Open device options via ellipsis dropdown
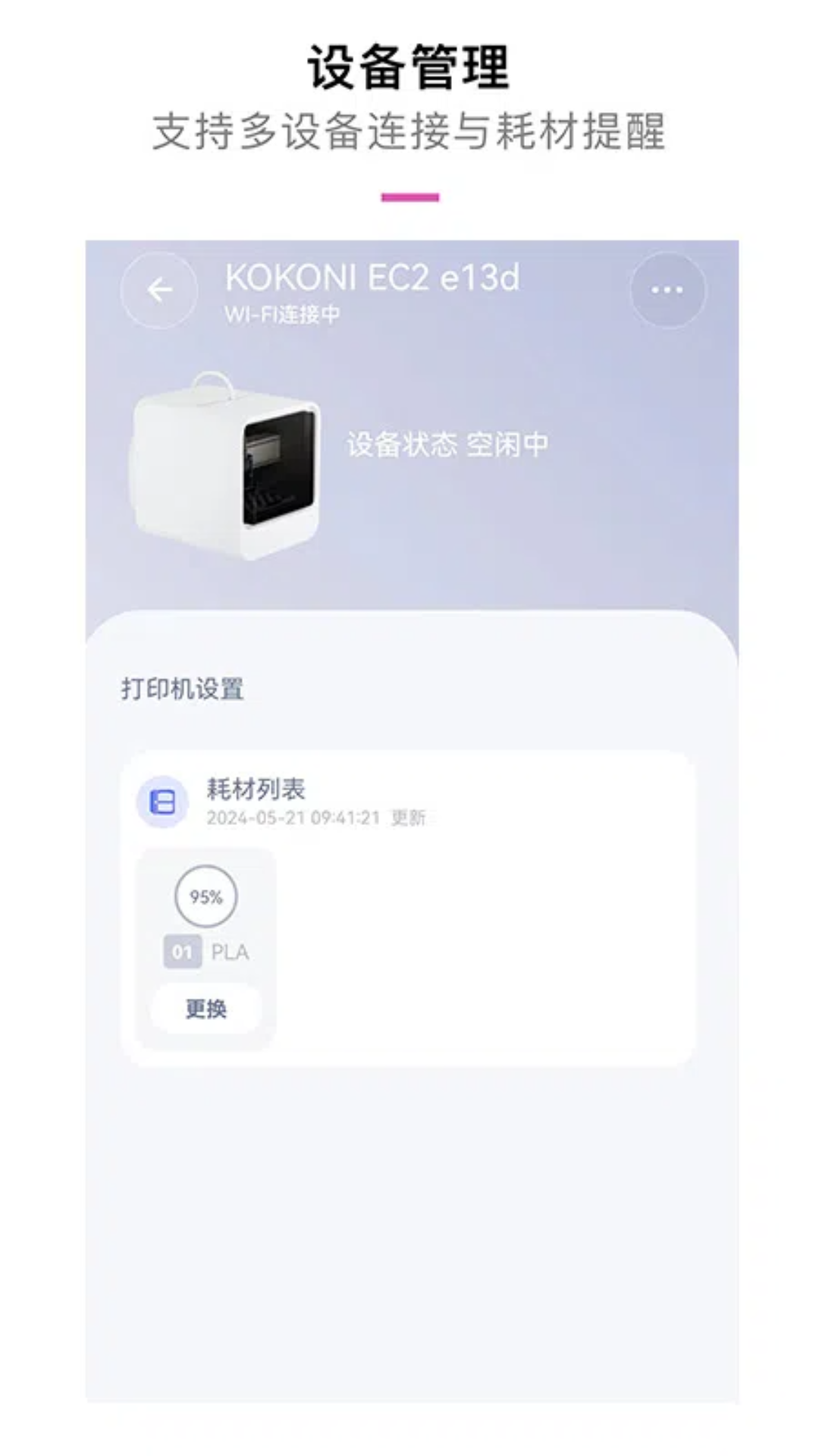This screenshot has width=819, height=1456. click(x=666, y=290)
